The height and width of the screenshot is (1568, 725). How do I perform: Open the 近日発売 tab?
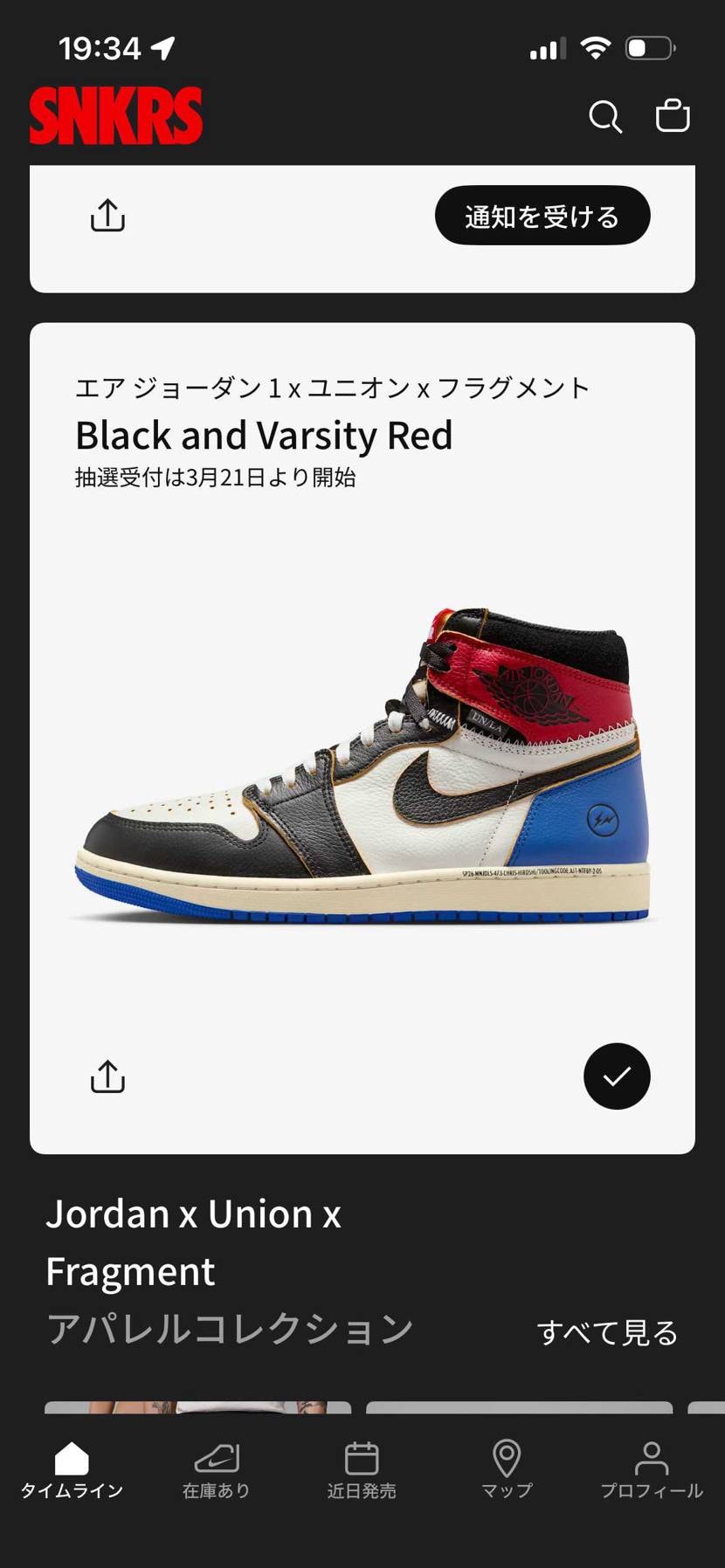[362, 1470]
